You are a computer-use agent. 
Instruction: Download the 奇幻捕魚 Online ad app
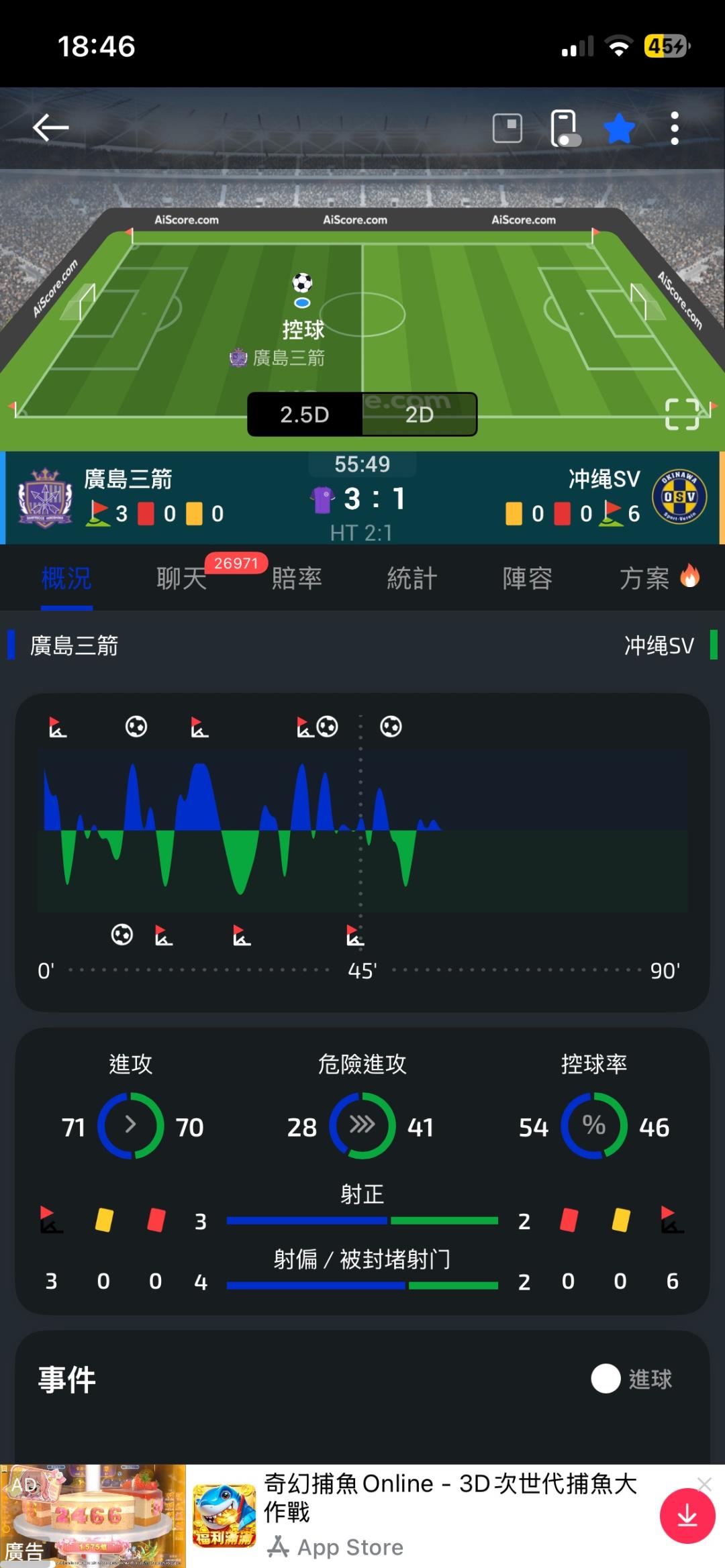point(687,1516)
